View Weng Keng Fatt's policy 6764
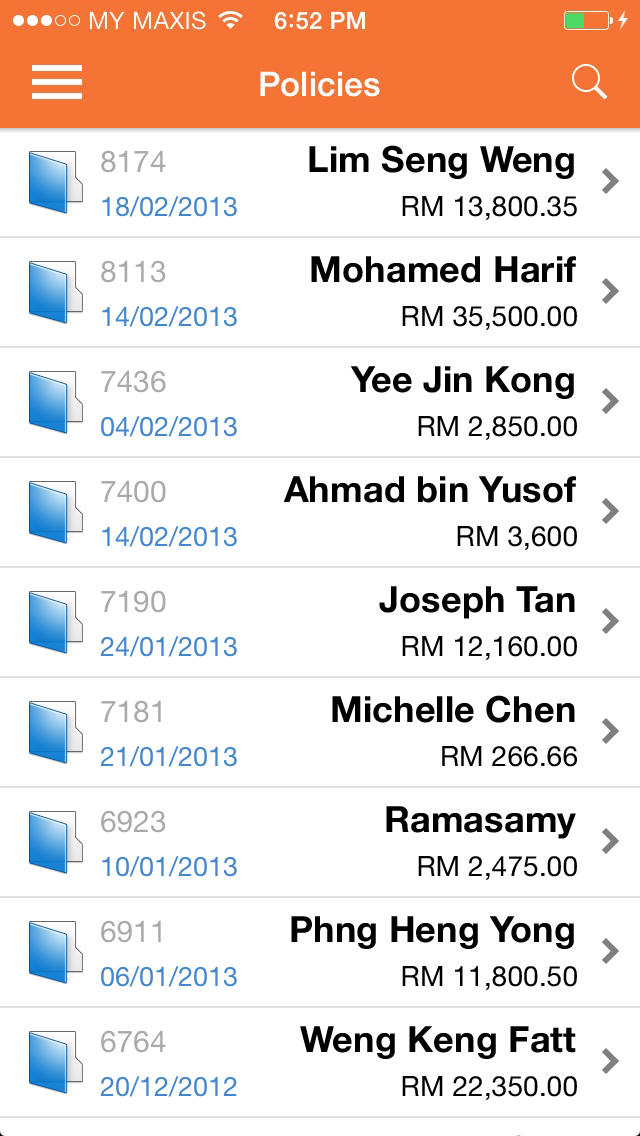This screenshot has height=1136, width=640. pos(320,1063)
